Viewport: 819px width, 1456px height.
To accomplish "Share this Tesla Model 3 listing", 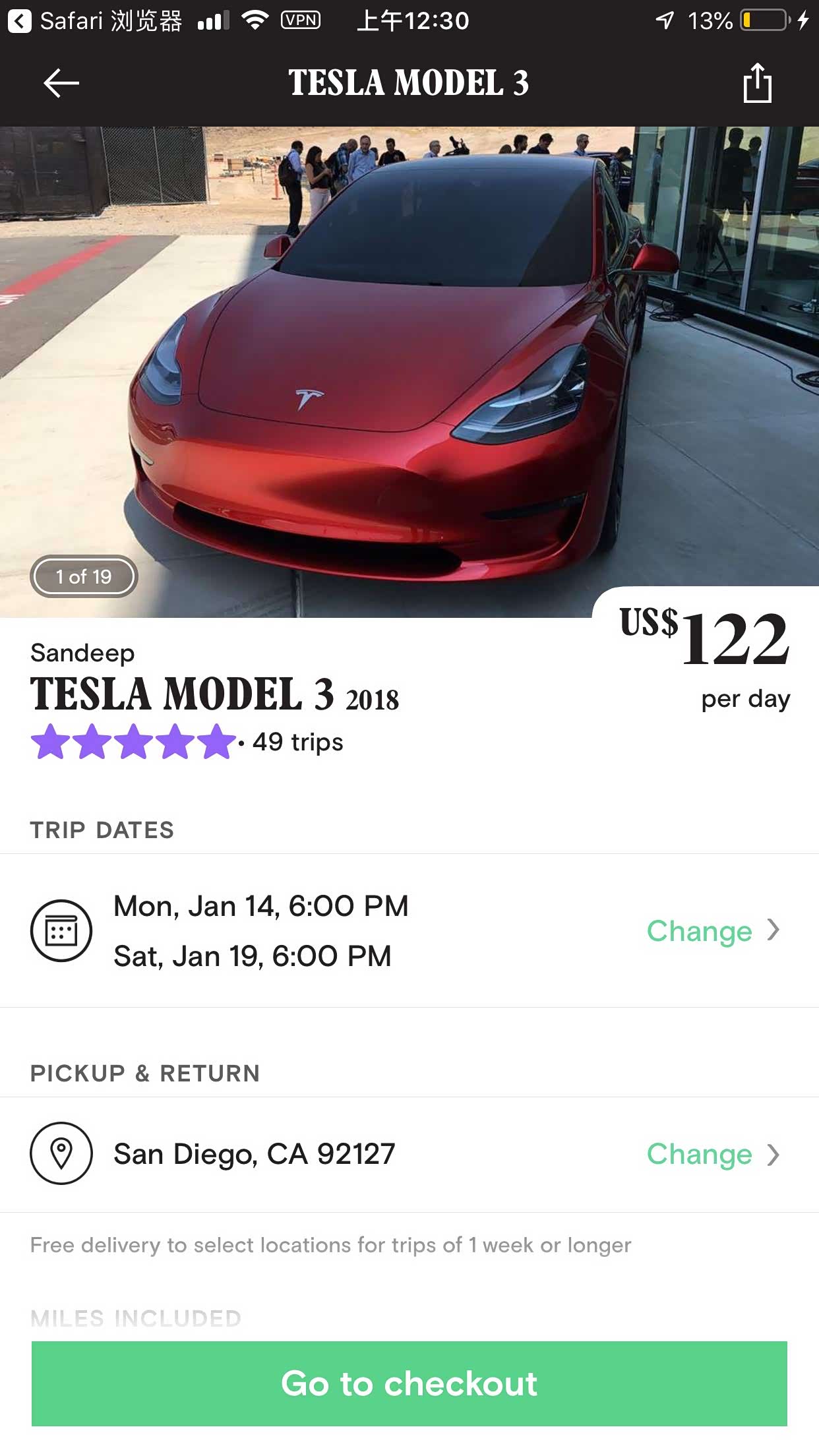I will [757, 83].
